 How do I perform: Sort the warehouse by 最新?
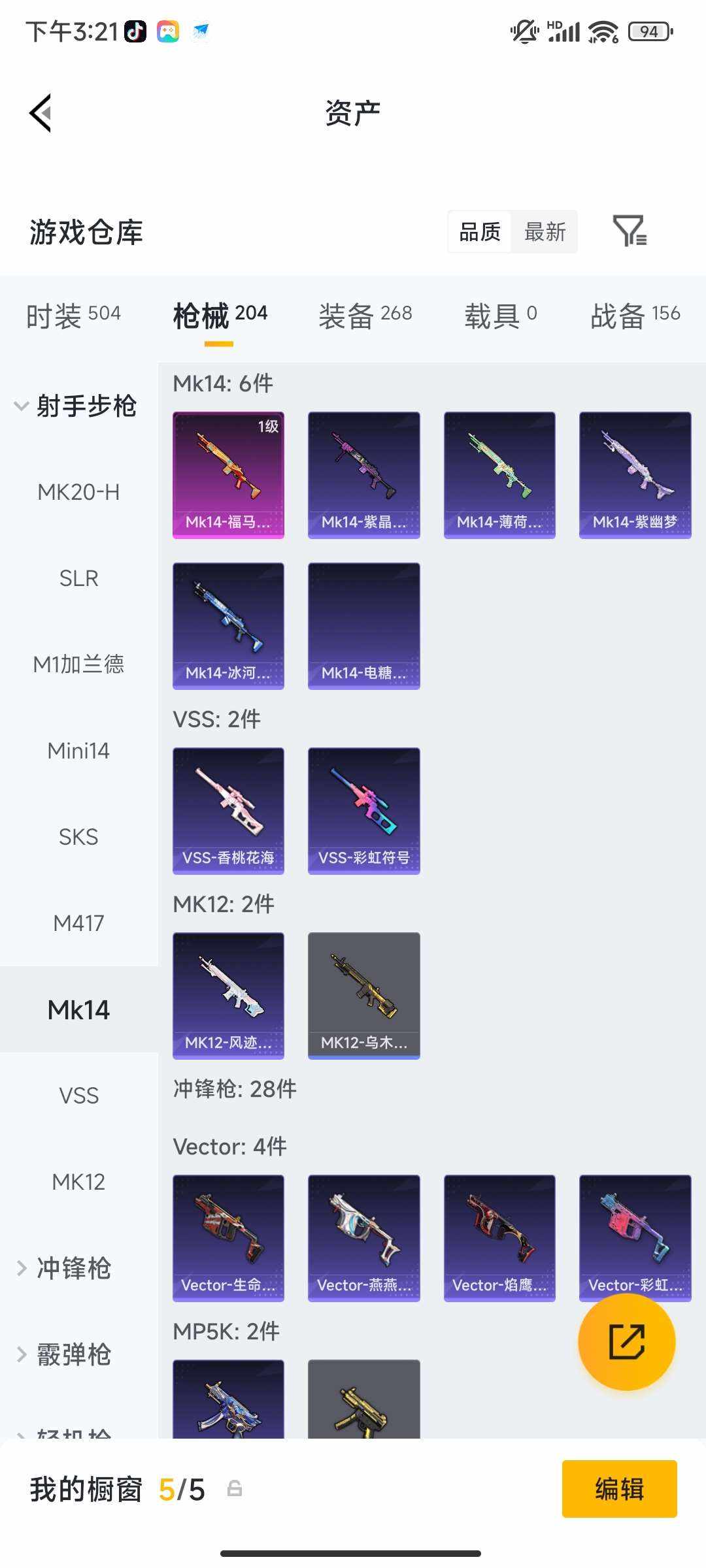pos(545,232)
